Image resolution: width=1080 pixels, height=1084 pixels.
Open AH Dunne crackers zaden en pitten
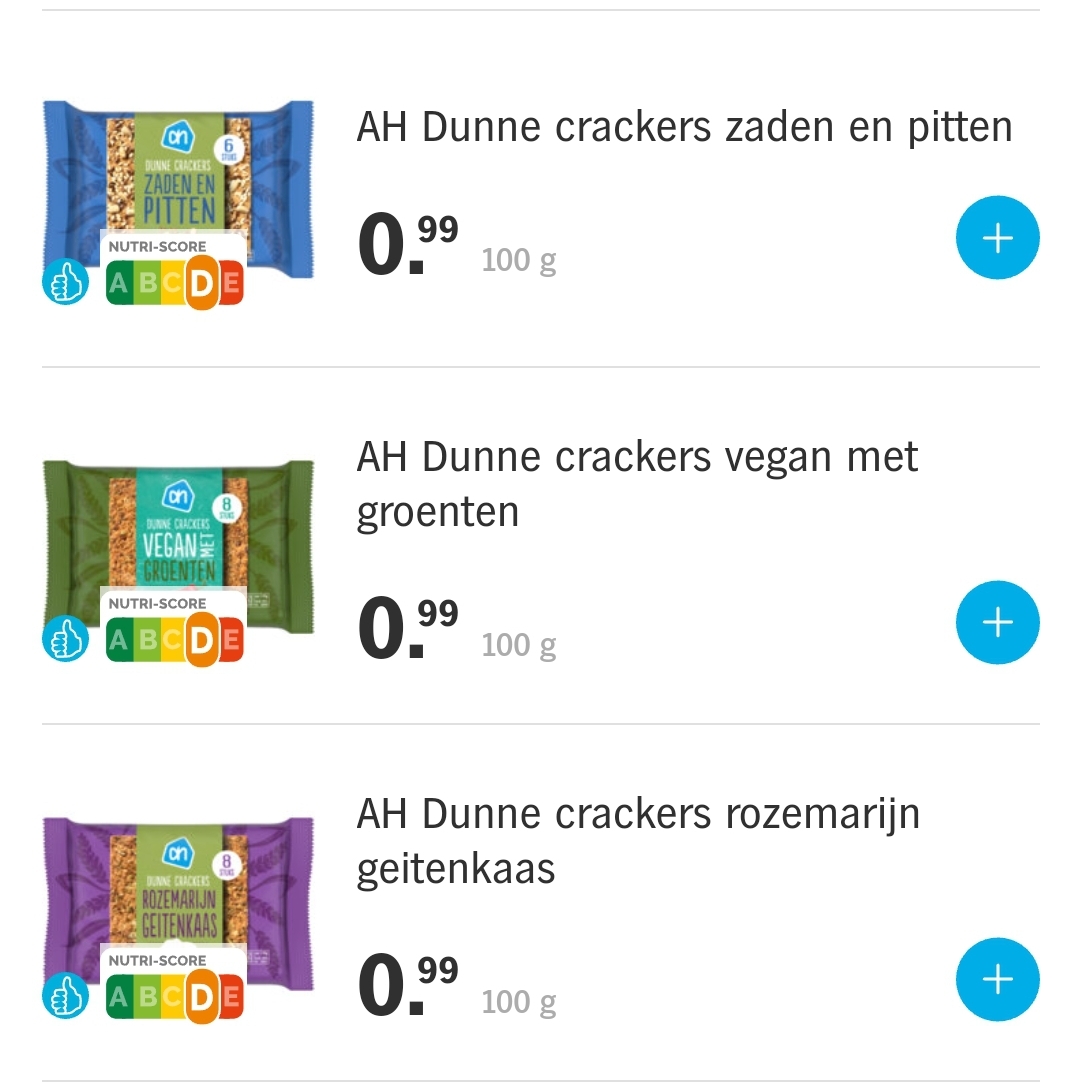tap(684, 128)
